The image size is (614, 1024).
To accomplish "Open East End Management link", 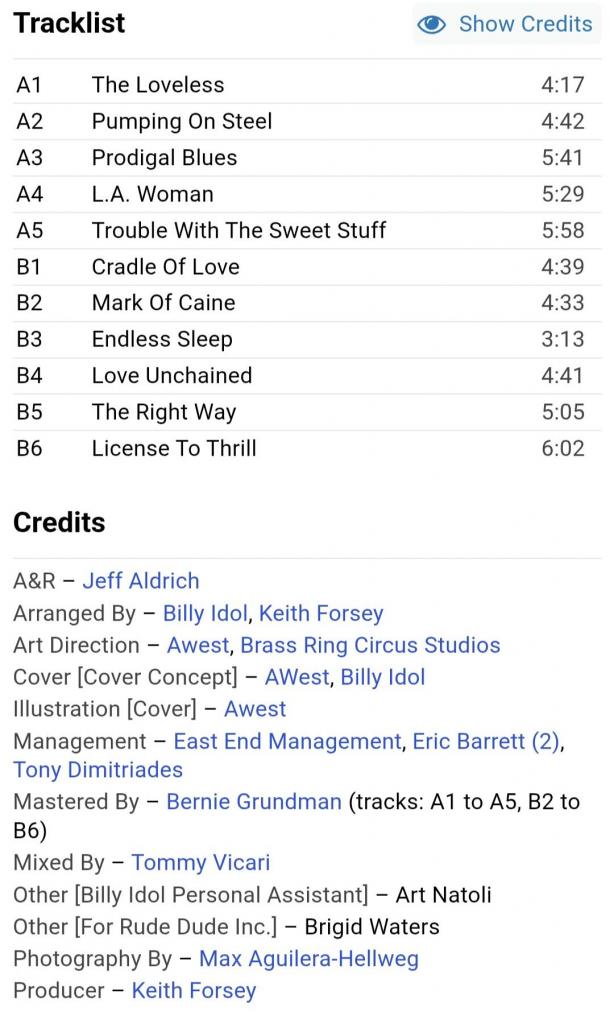I will pos(287,741).
